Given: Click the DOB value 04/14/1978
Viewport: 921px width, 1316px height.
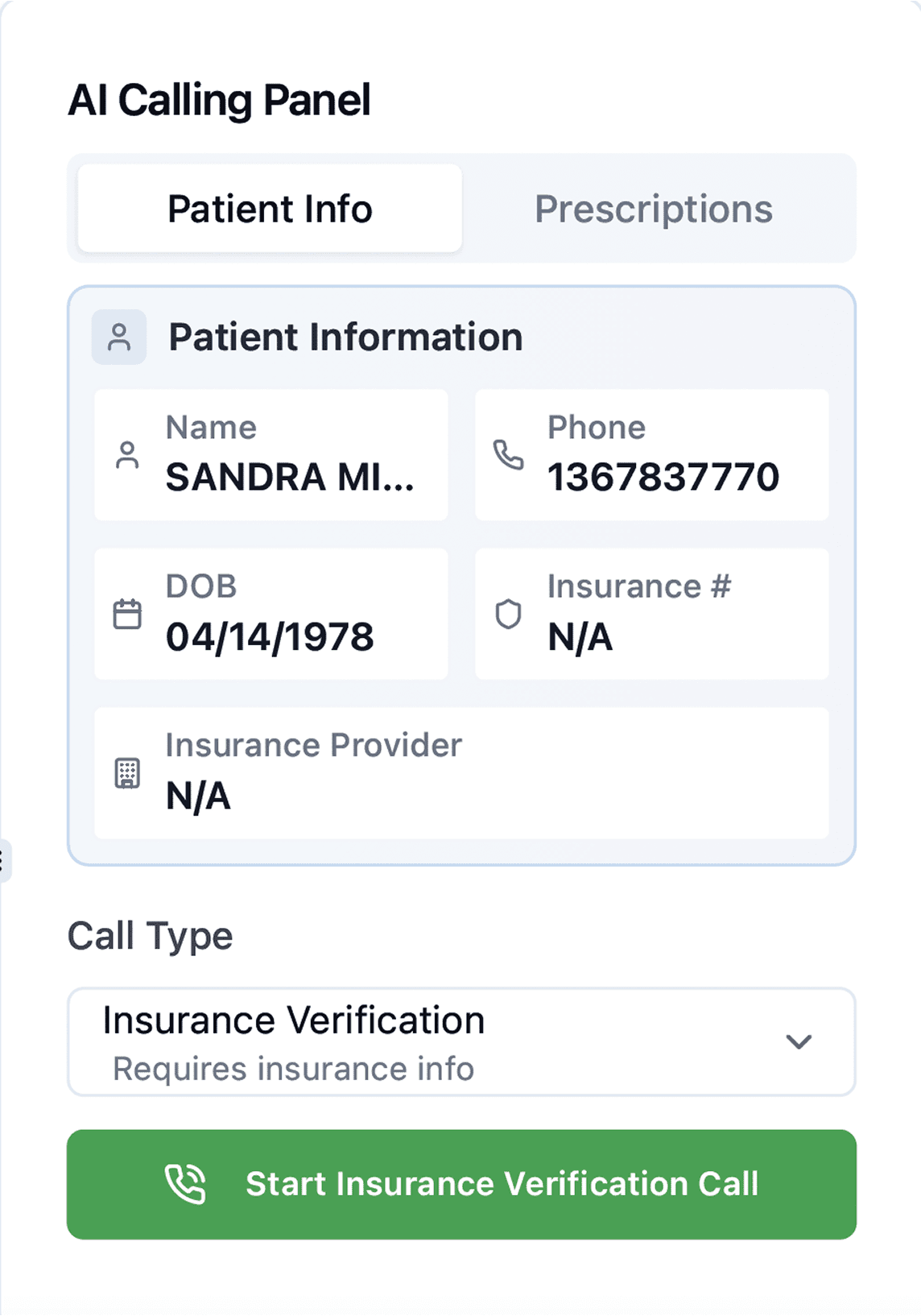Looking at the screenshot, I should tap(270, 638).
